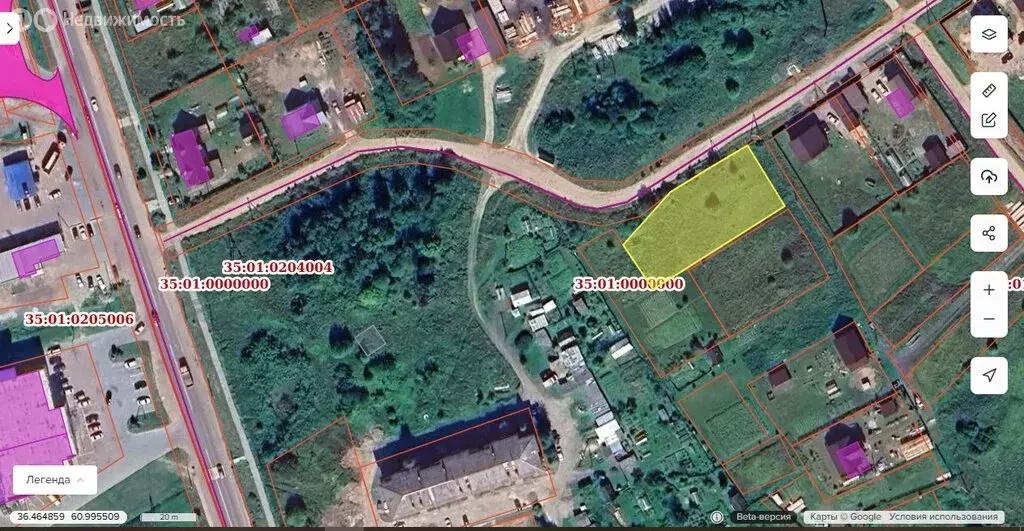
Task: Tap the cloud upload button
Action: [x=988, y=177]
